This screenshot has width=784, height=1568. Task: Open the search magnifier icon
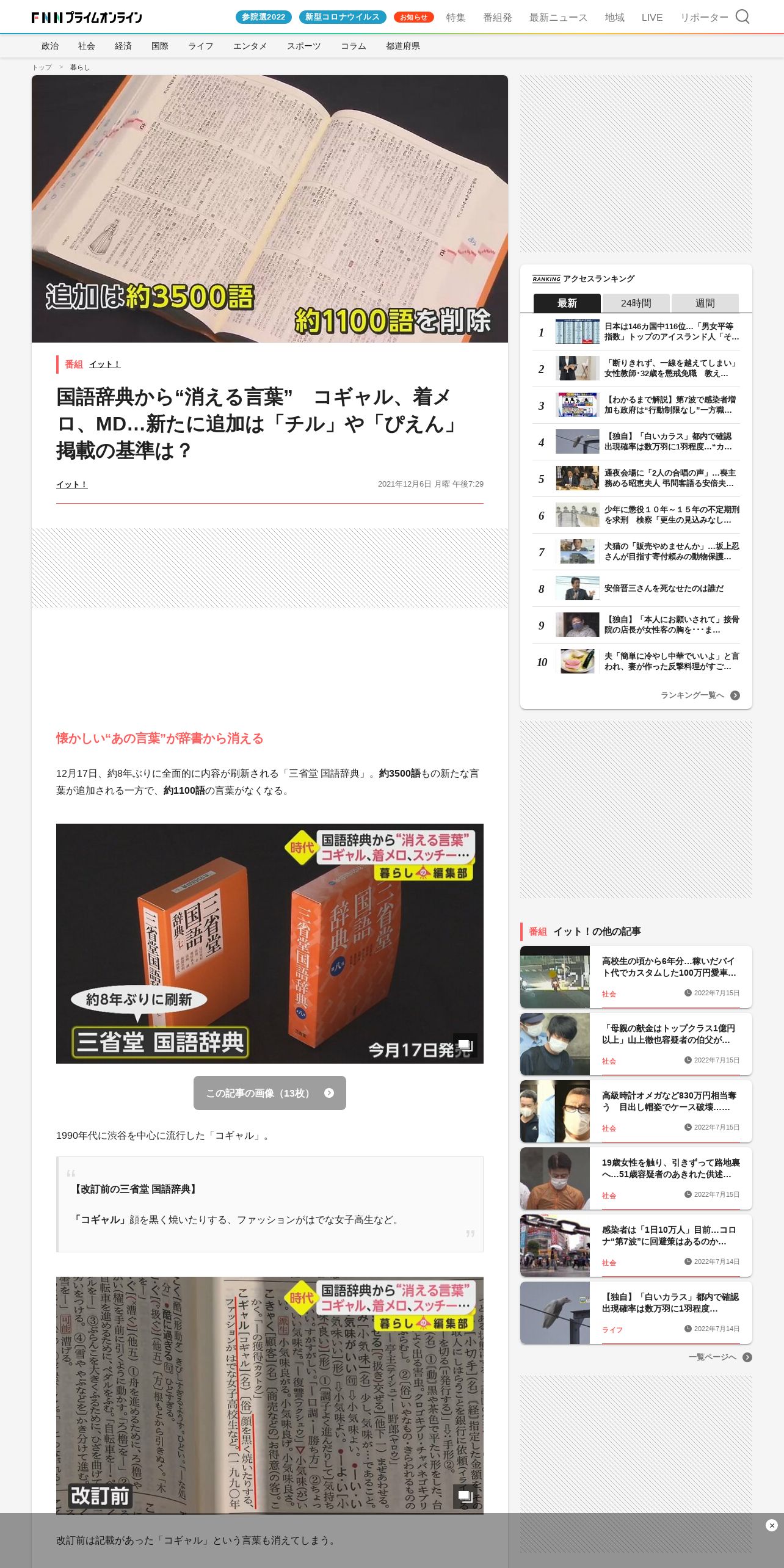[742, 16]
